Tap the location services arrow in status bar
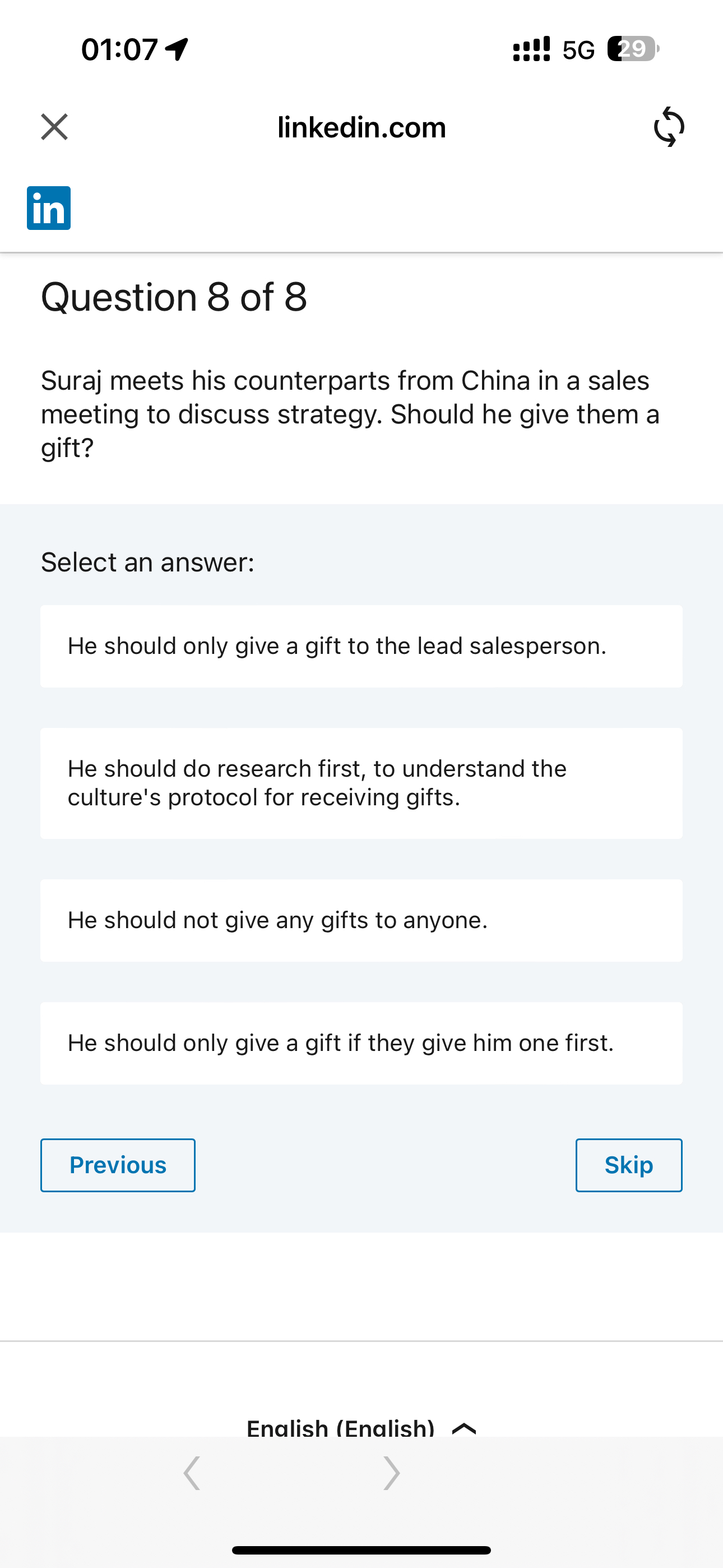The width and height of the screenshot is (723, 1568). [x=175, y=50]
